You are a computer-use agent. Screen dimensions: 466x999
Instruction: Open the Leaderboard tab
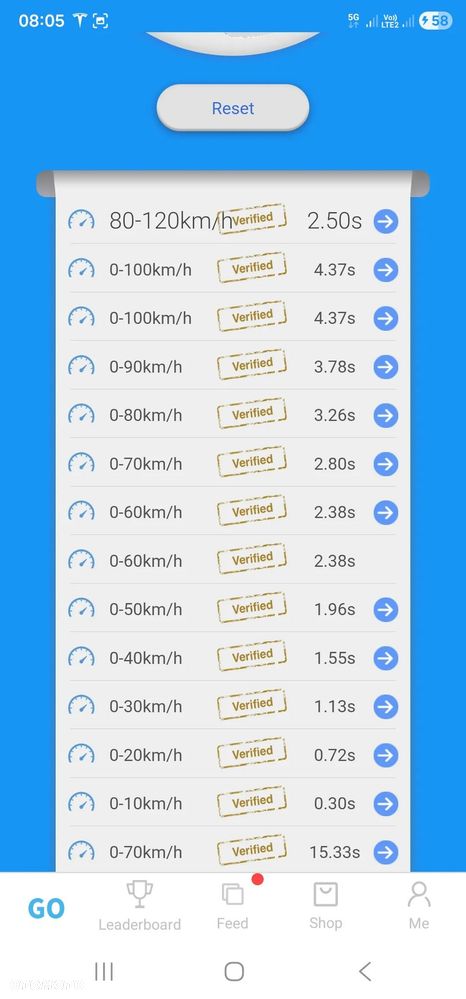tap(140, 905)
